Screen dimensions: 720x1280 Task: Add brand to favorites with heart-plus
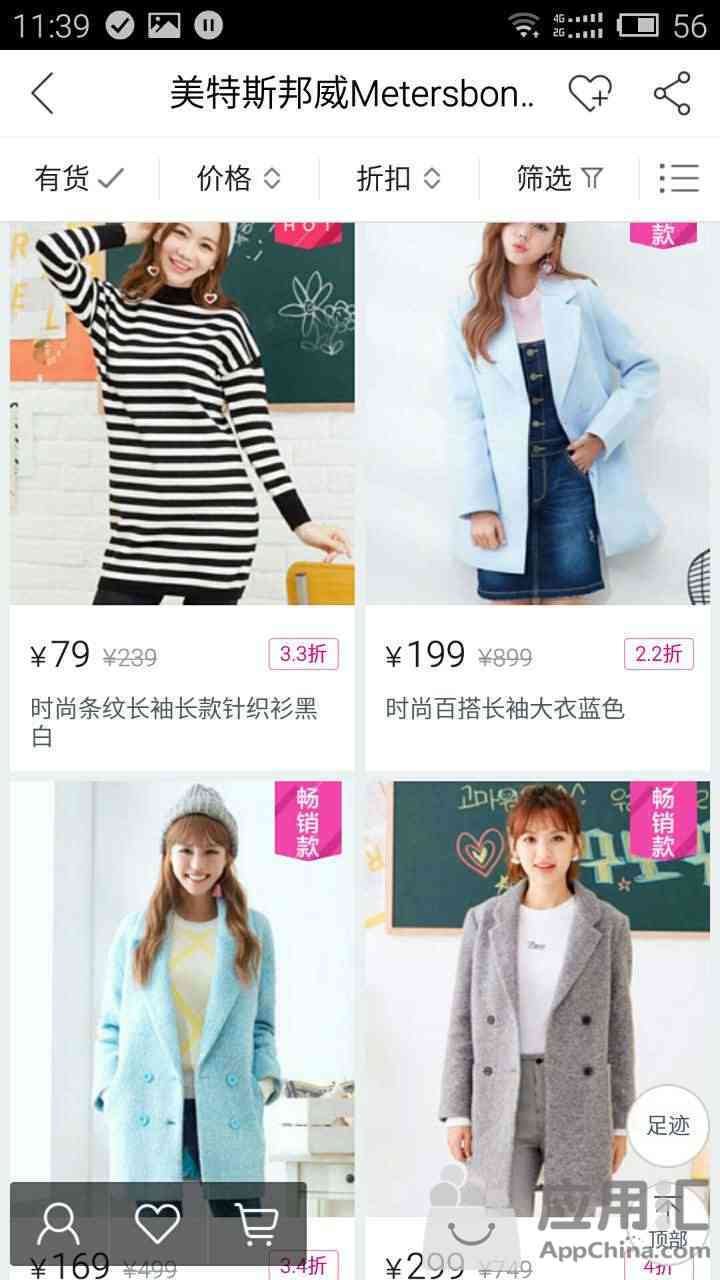coord(589,94)
